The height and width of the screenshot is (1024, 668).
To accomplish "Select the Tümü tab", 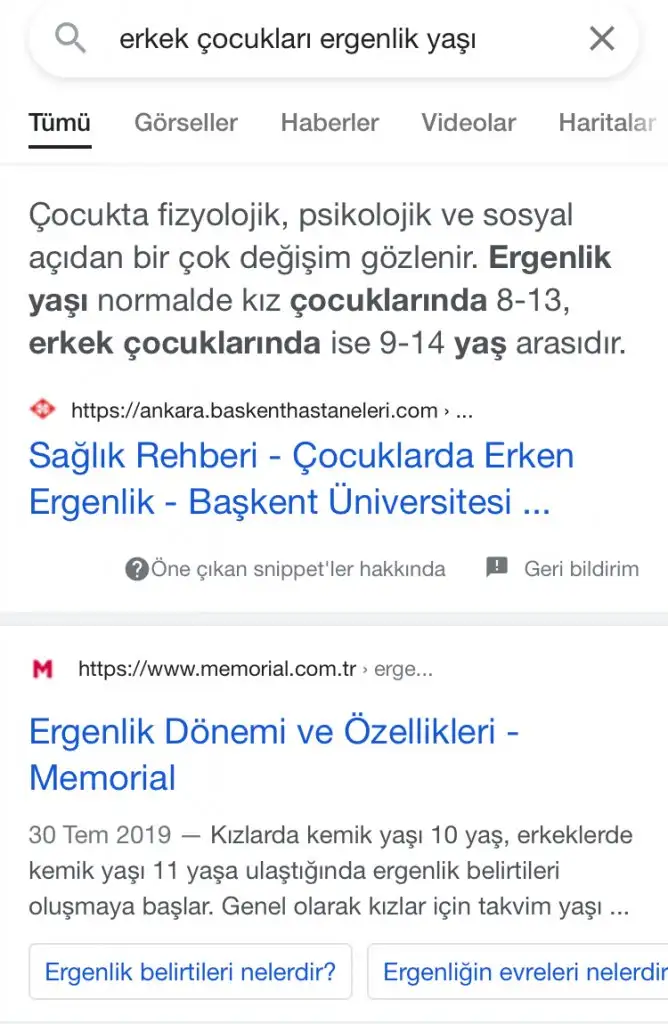I will [60, 123].
